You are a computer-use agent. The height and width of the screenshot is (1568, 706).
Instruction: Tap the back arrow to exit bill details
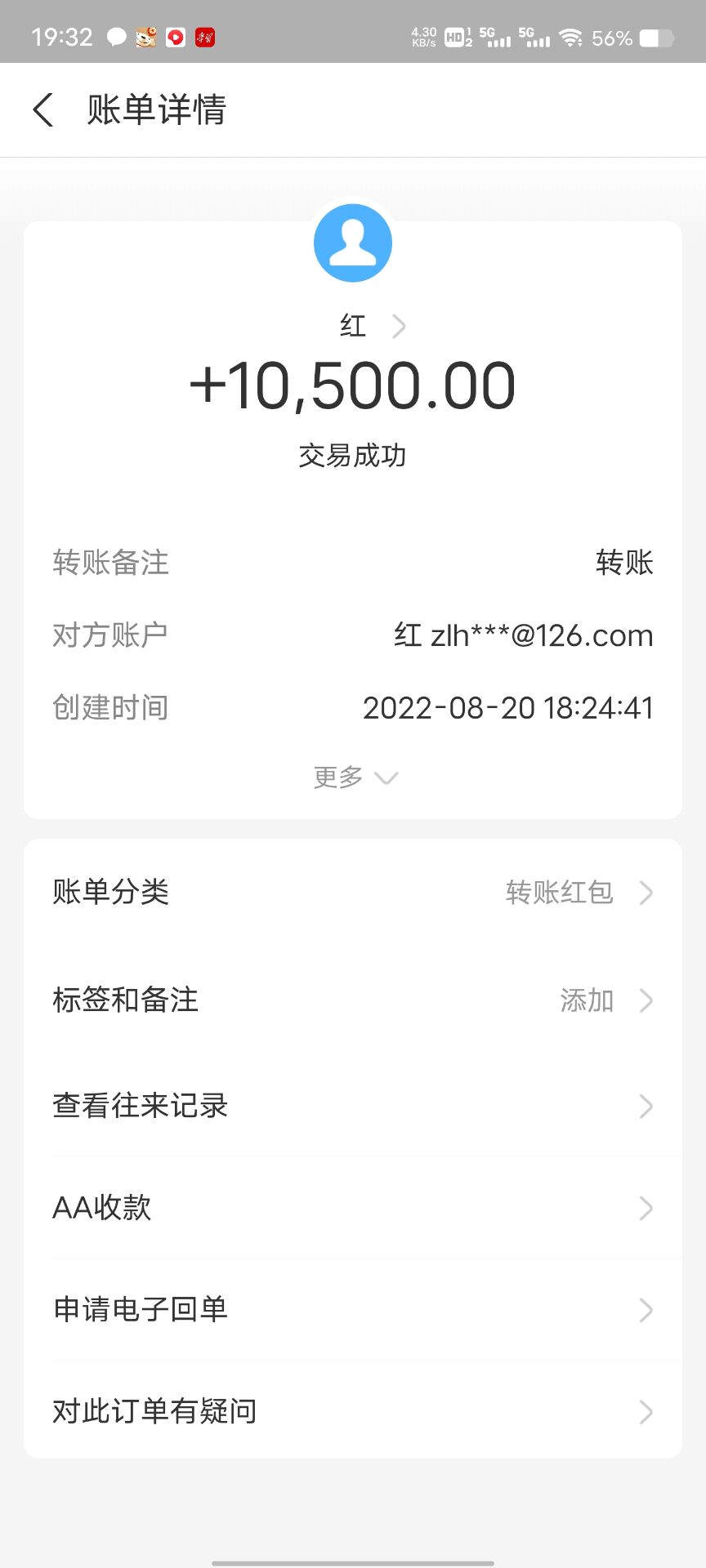coord(42,109)
